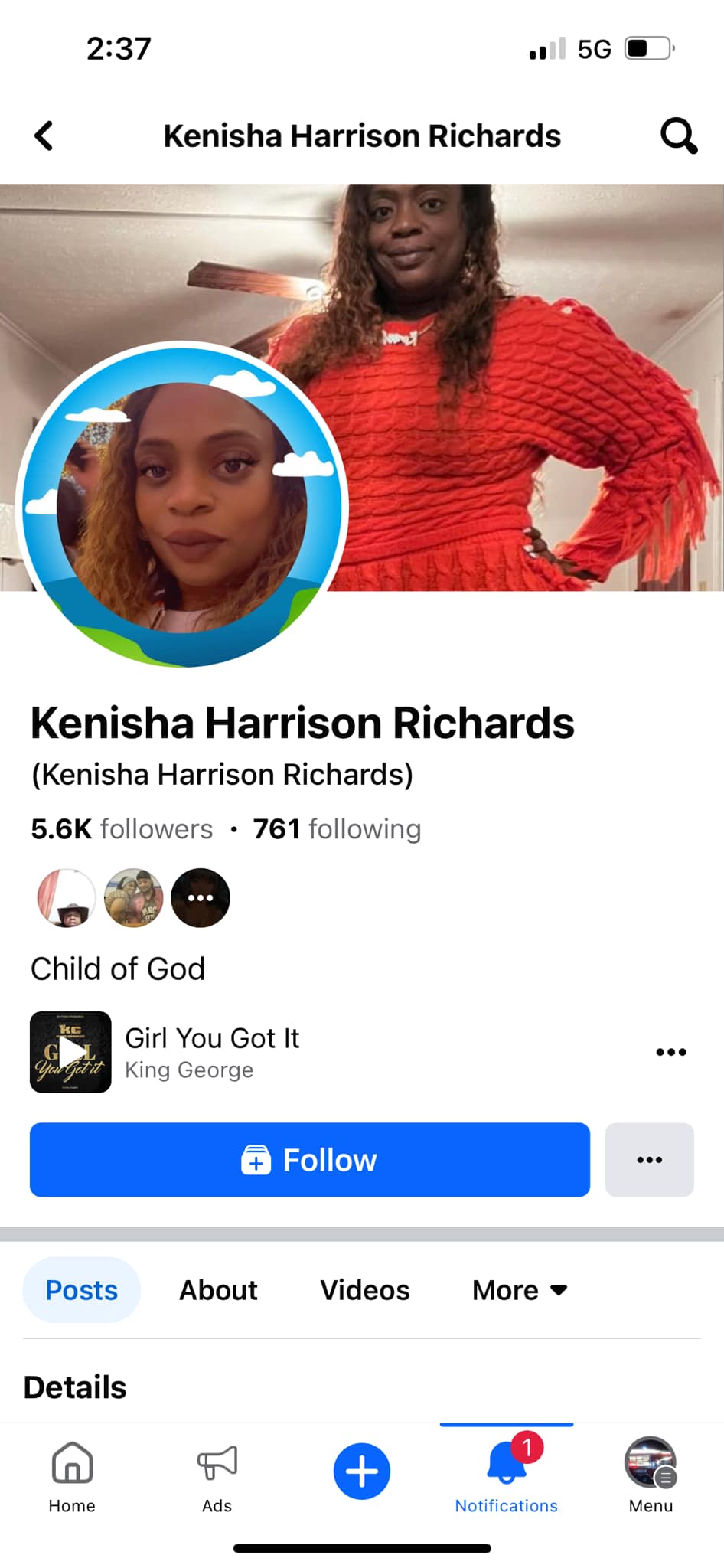
Task: Open the mutual friends avatars row
Action: click(x=133, y=897)
